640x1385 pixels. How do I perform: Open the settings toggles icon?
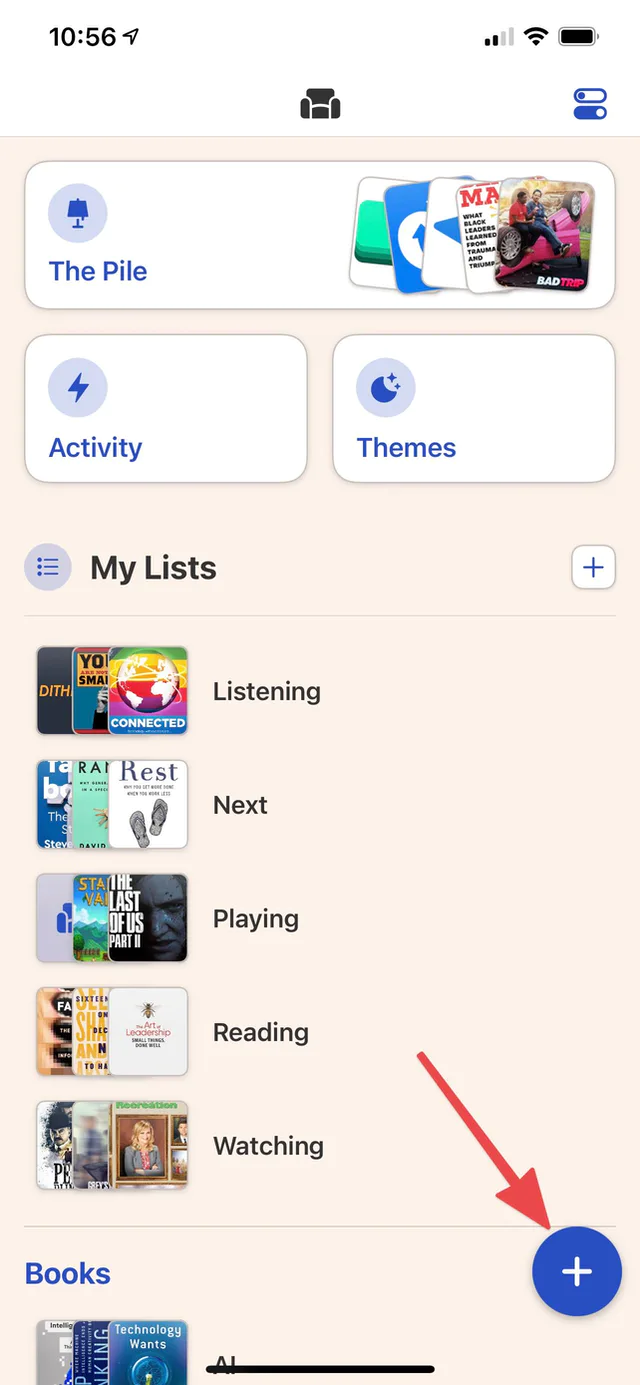click(x=590, y=104)
